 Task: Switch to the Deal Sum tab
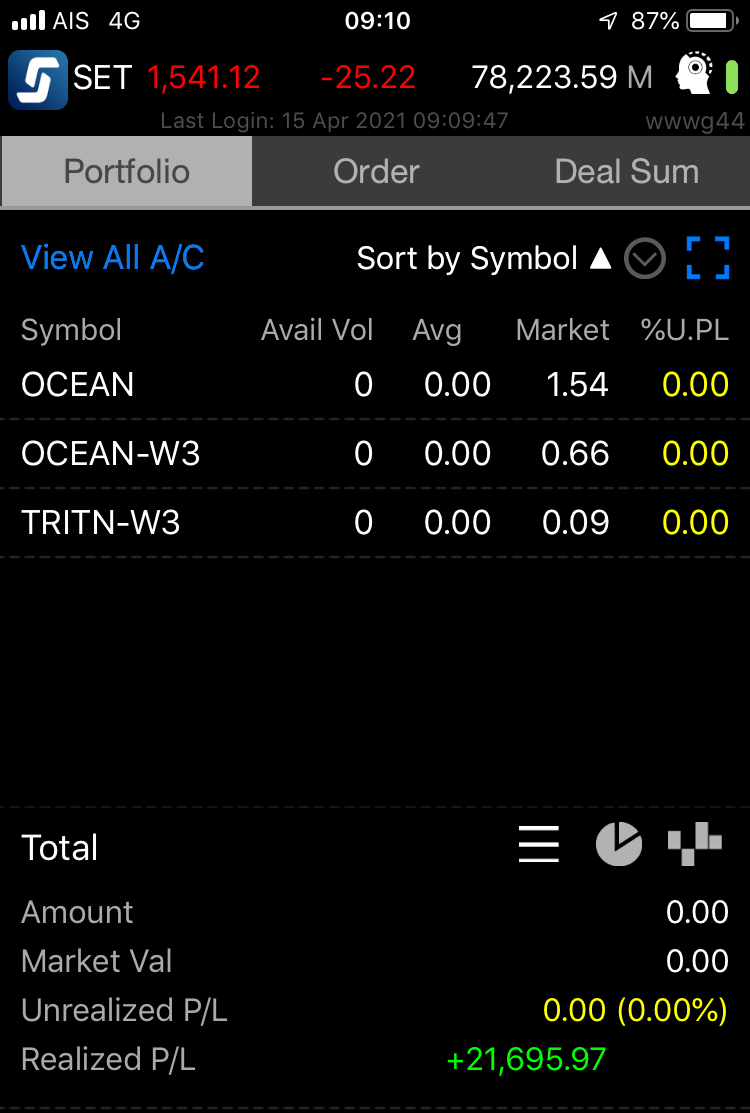click(626, 172)
